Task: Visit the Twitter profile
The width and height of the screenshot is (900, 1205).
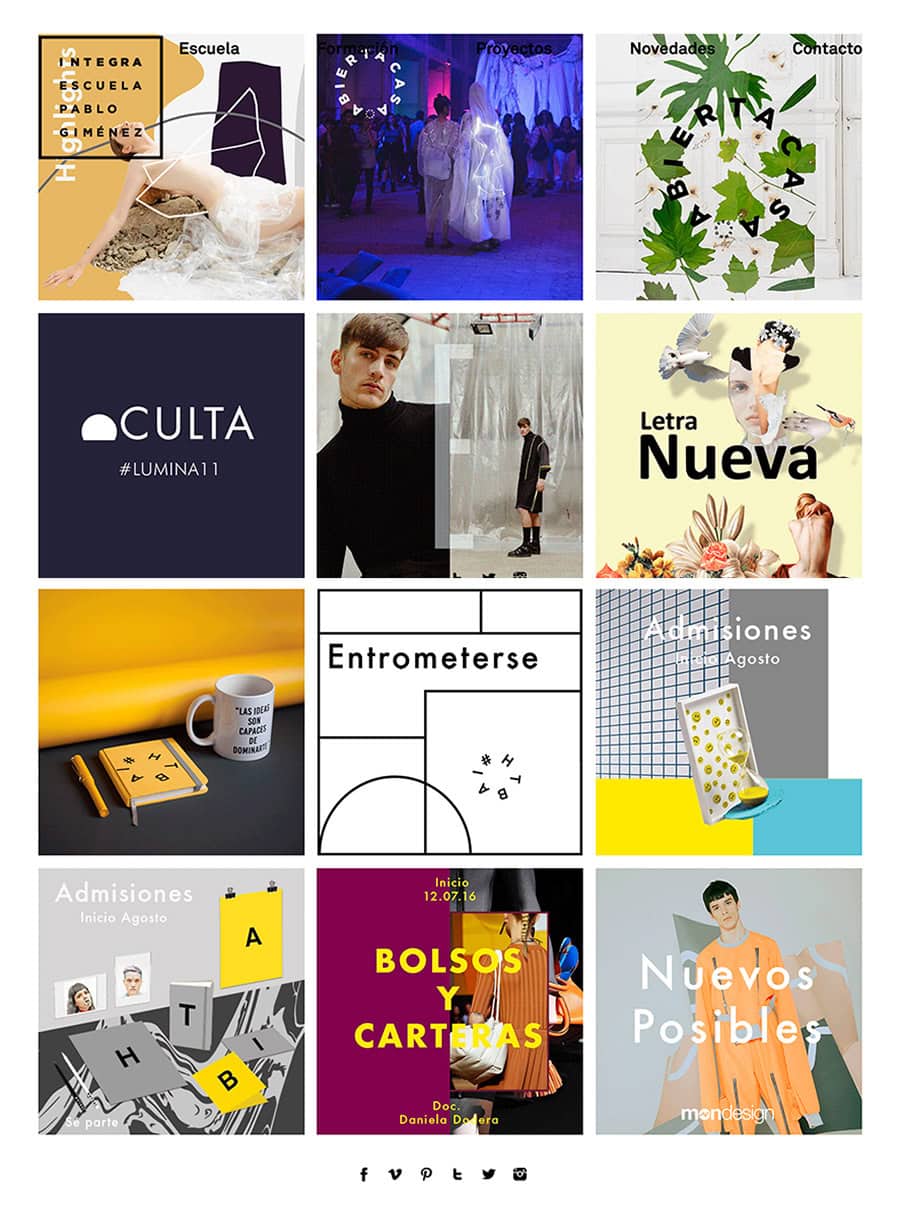Action: click(488, 1174)
